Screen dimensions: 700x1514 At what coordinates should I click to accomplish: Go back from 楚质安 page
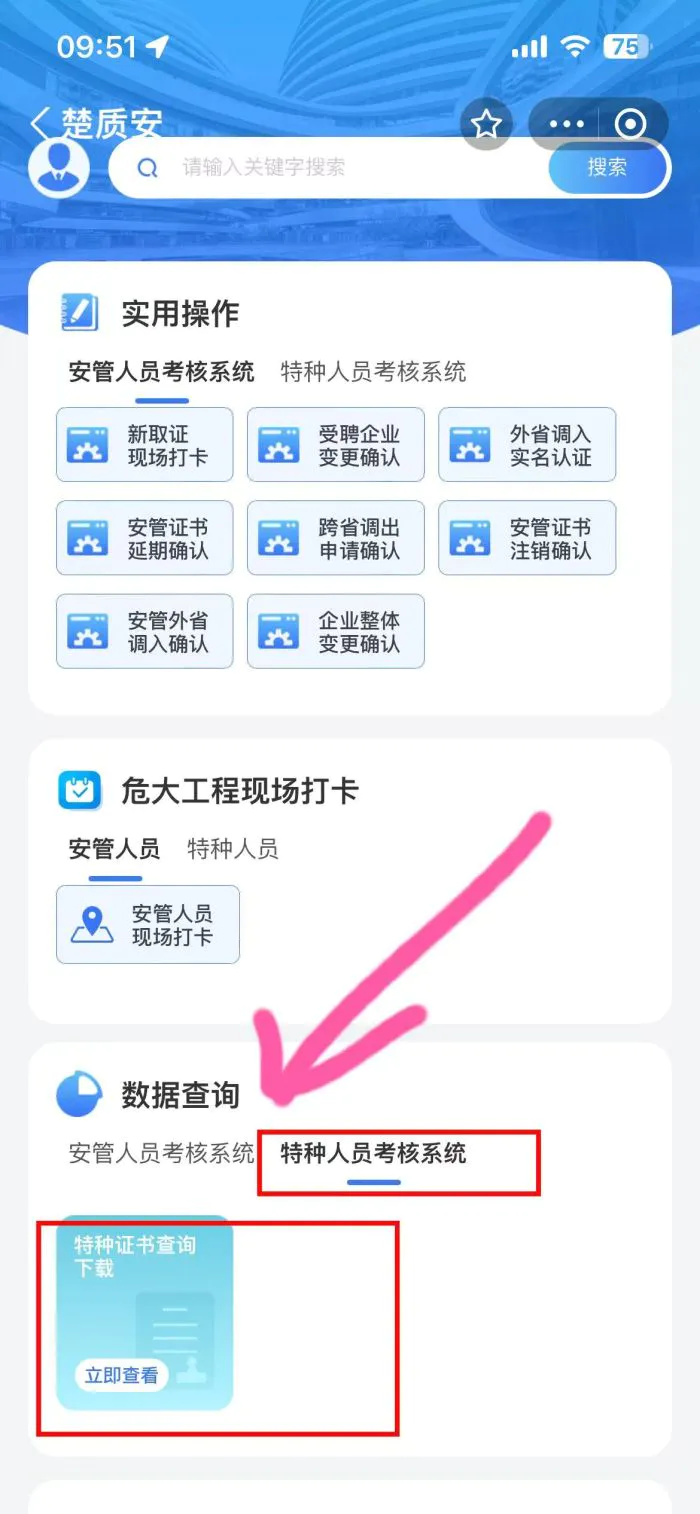(x=40, y=124)
